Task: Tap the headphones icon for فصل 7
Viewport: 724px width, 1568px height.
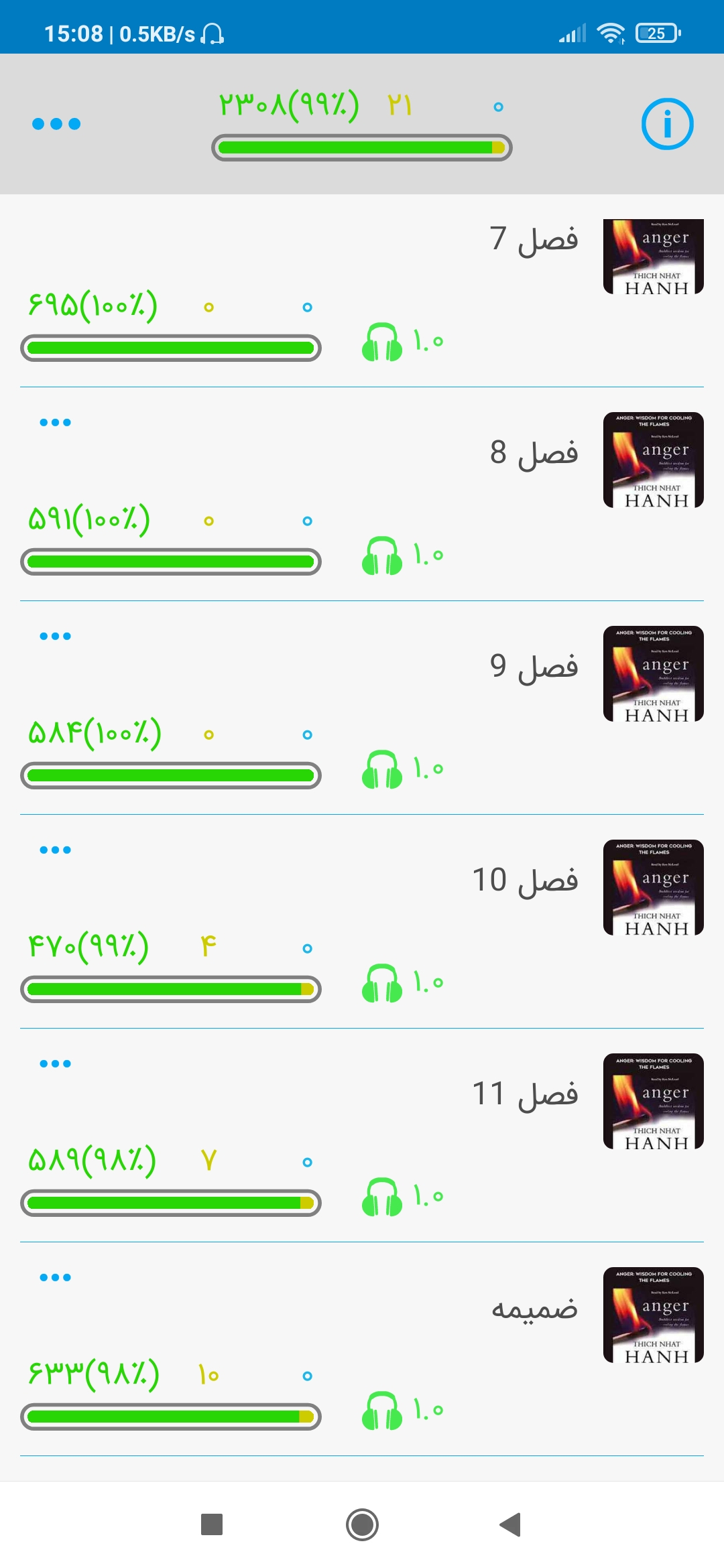Action: tap(382, 342)
